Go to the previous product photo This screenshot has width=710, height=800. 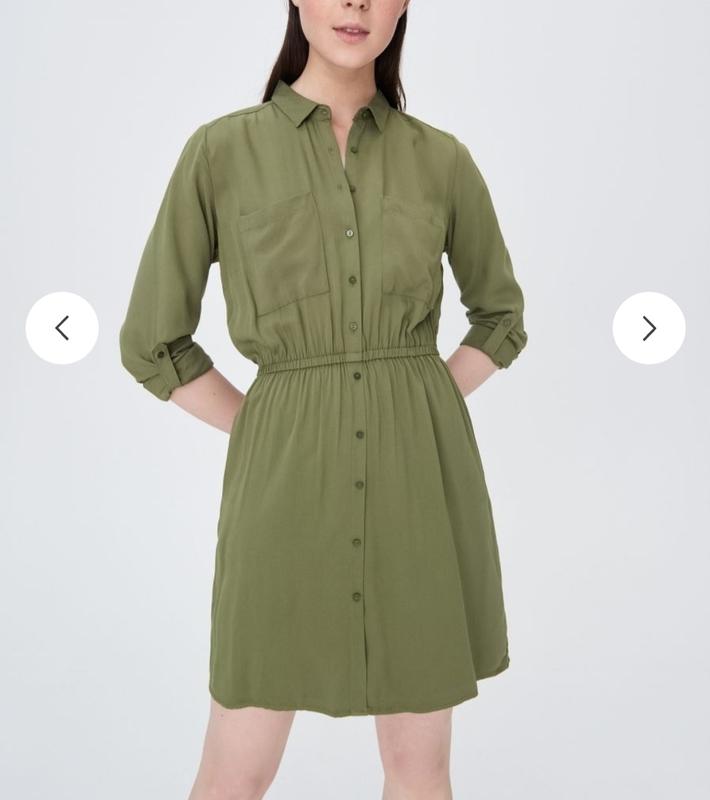coord(62,328)
